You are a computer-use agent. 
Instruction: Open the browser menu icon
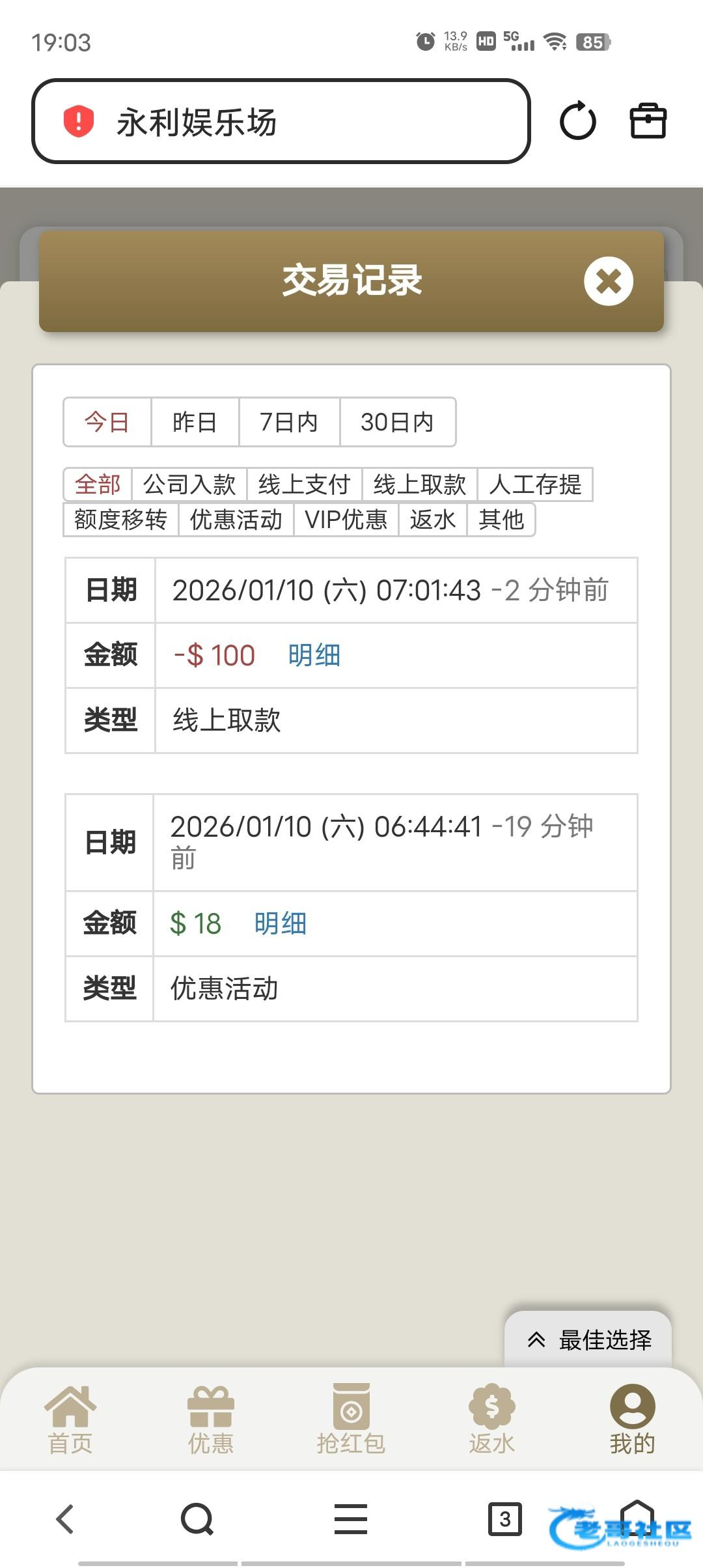[350, 1520]
